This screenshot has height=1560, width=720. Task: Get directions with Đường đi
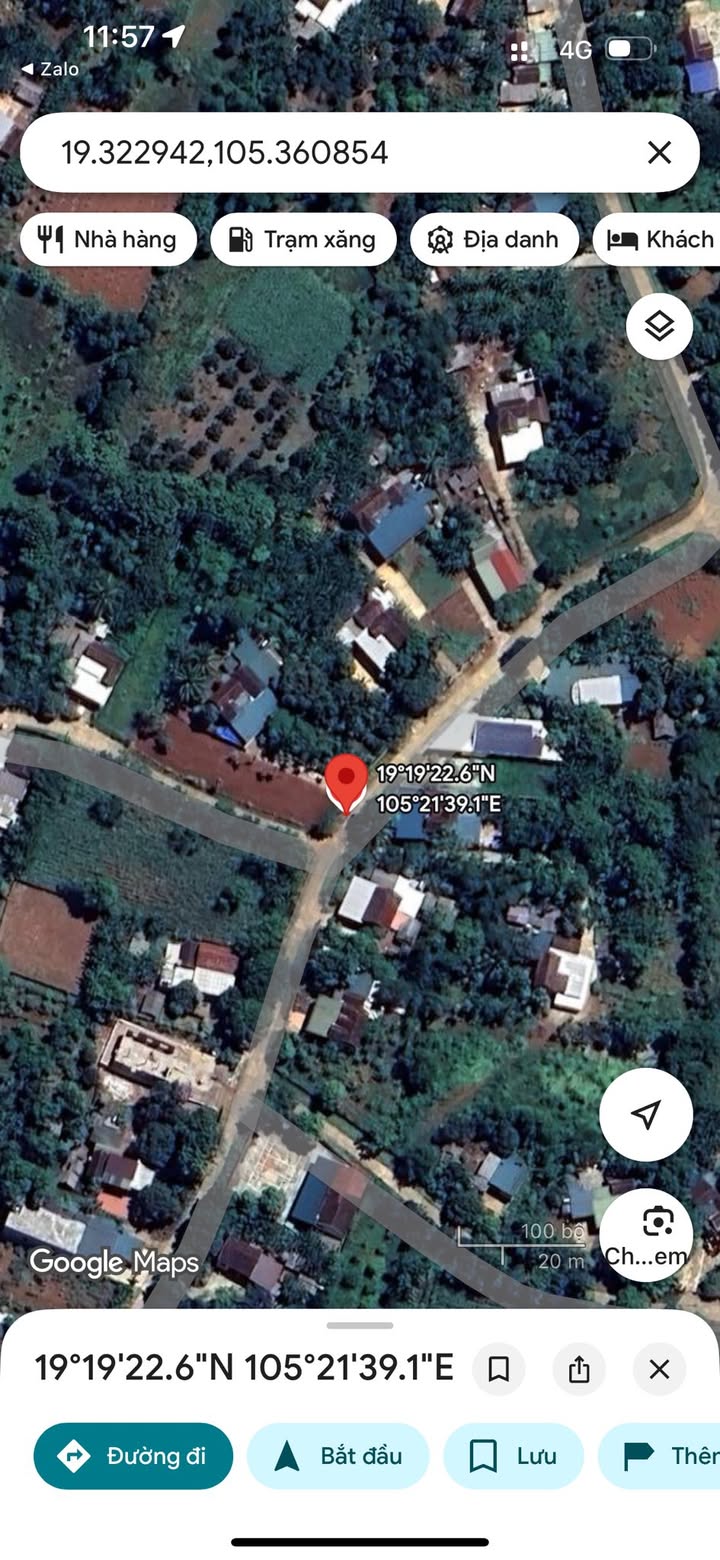point(133,1456)
